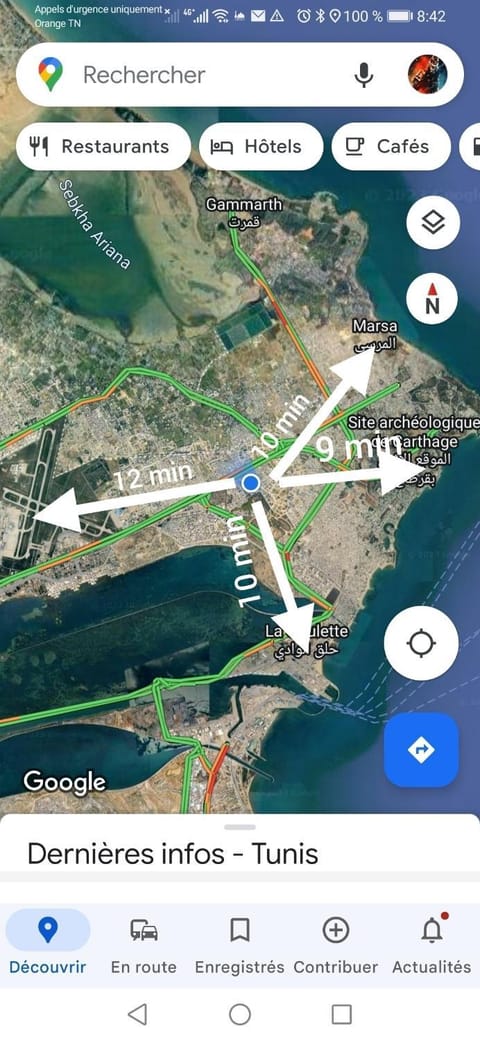Screen dimensions: 480x1040
Task: Start voice search with the microphone
Action: click(363, 74)
